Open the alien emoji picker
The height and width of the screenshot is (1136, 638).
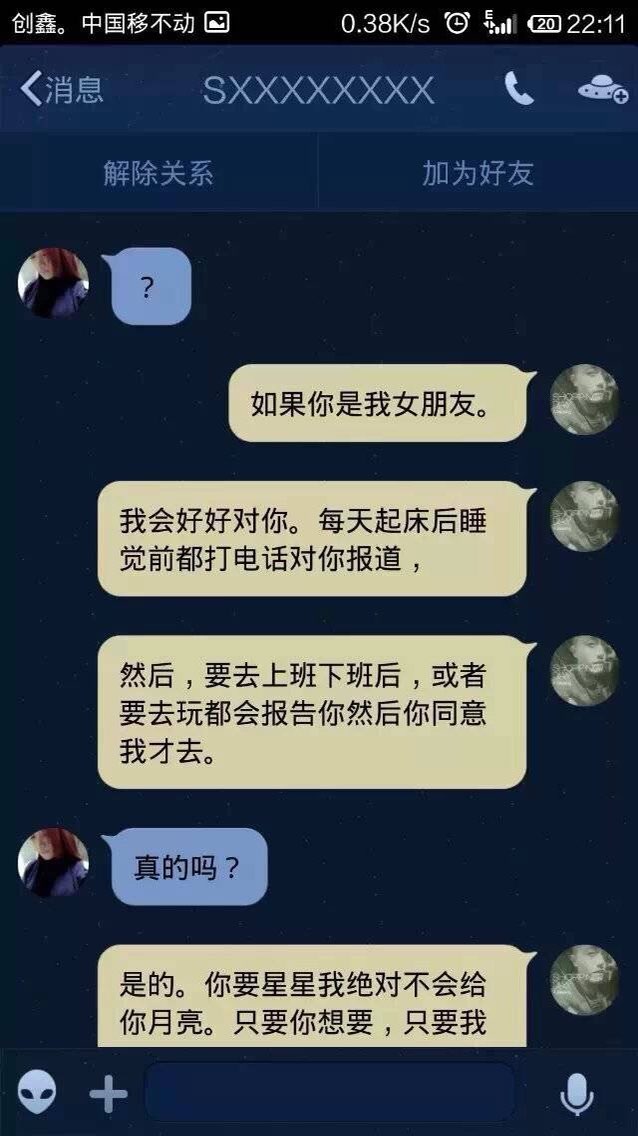tap(37, 1093)
